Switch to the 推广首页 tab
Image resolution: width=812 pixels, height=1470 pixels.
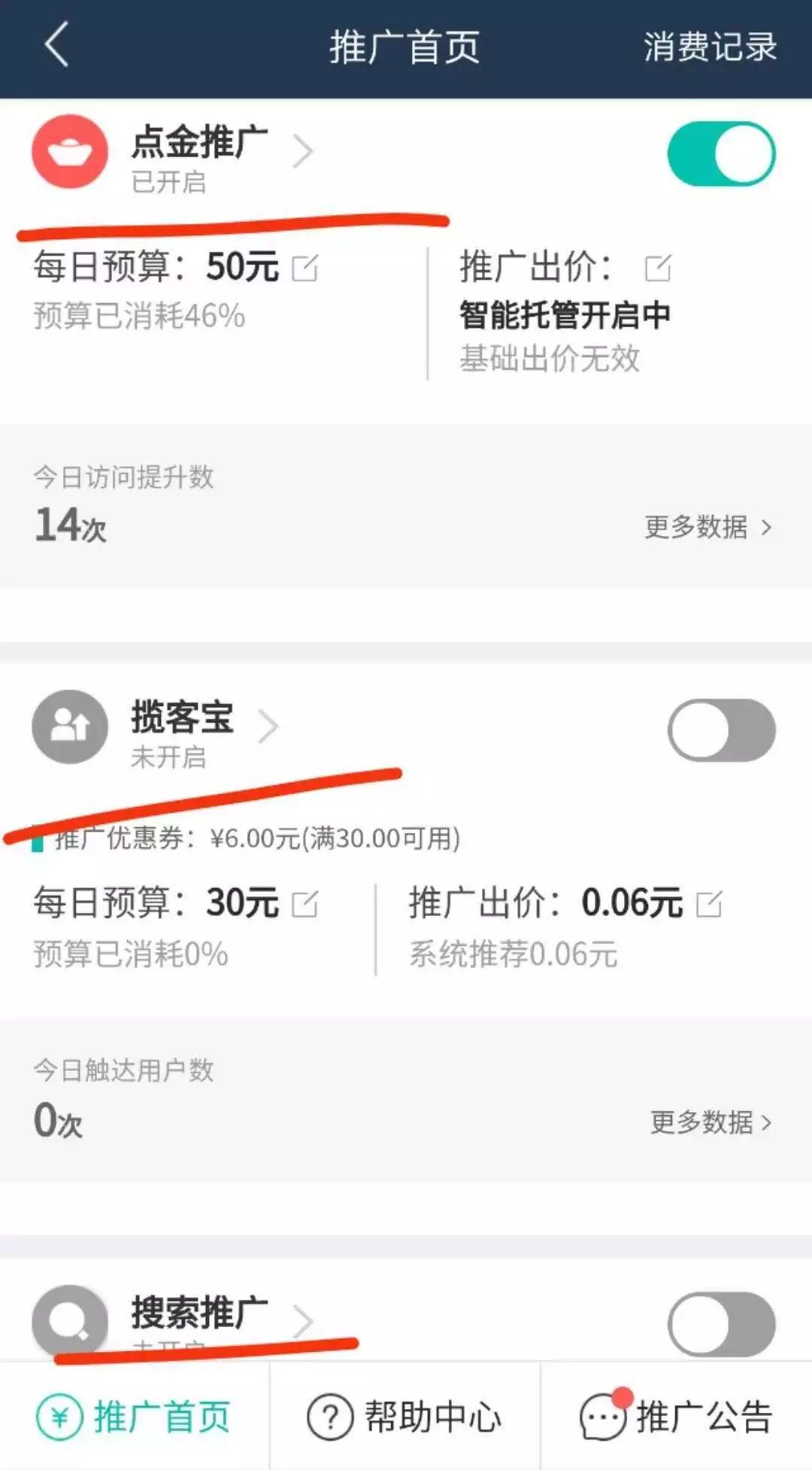pos(134,1417)
